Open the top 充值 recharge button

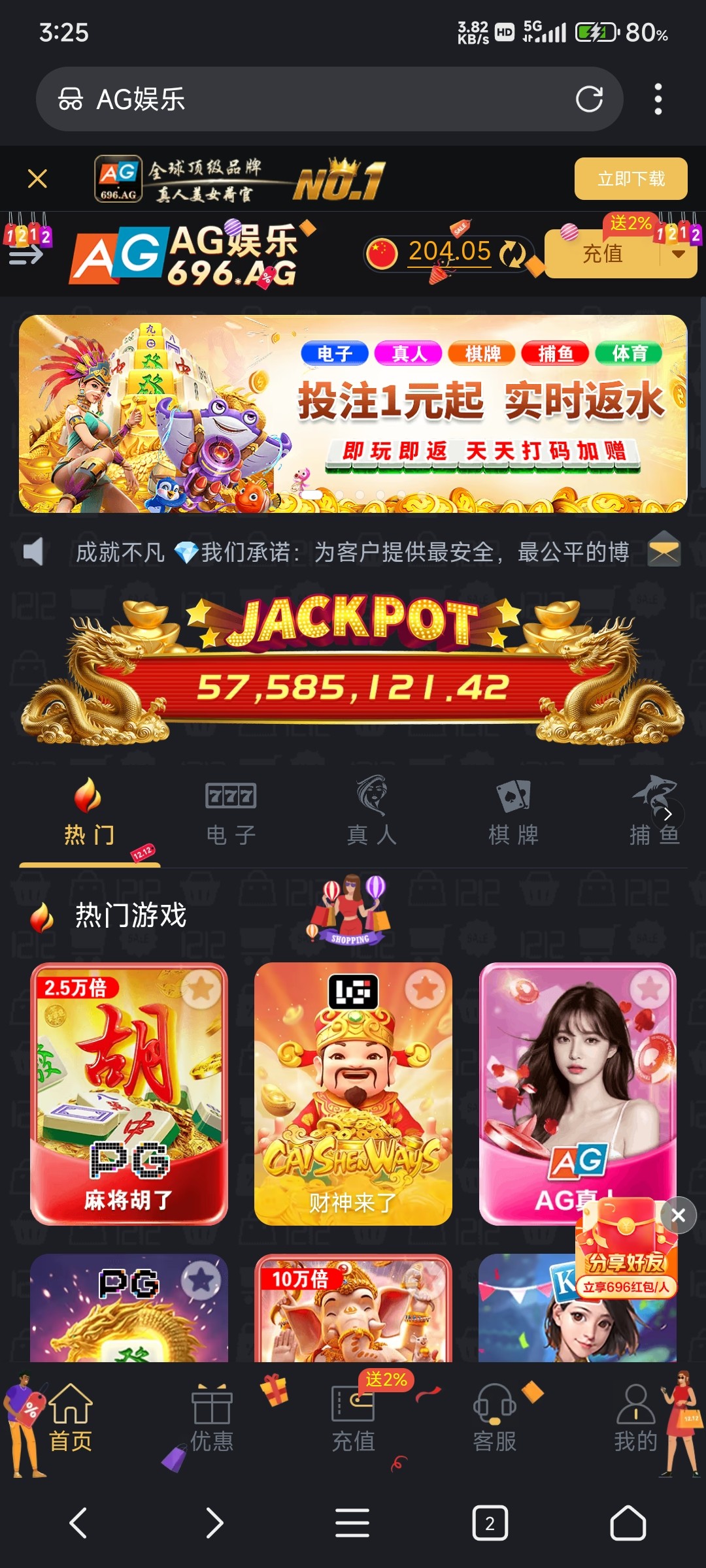tap(603, 254)
